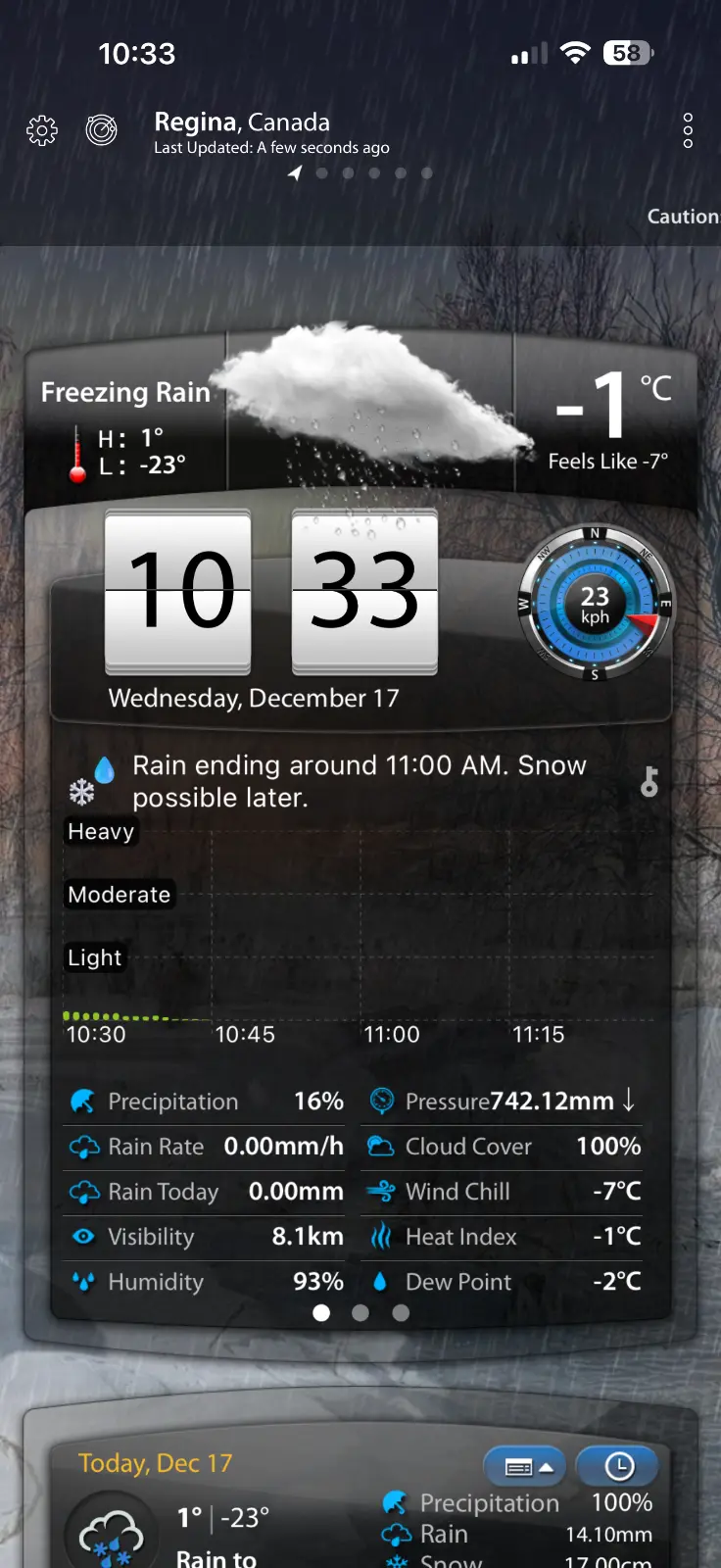The width and height of the screenshot is (721, 1568).
Task: Open the three-dot overflow menu
Action: pos(688,130)
